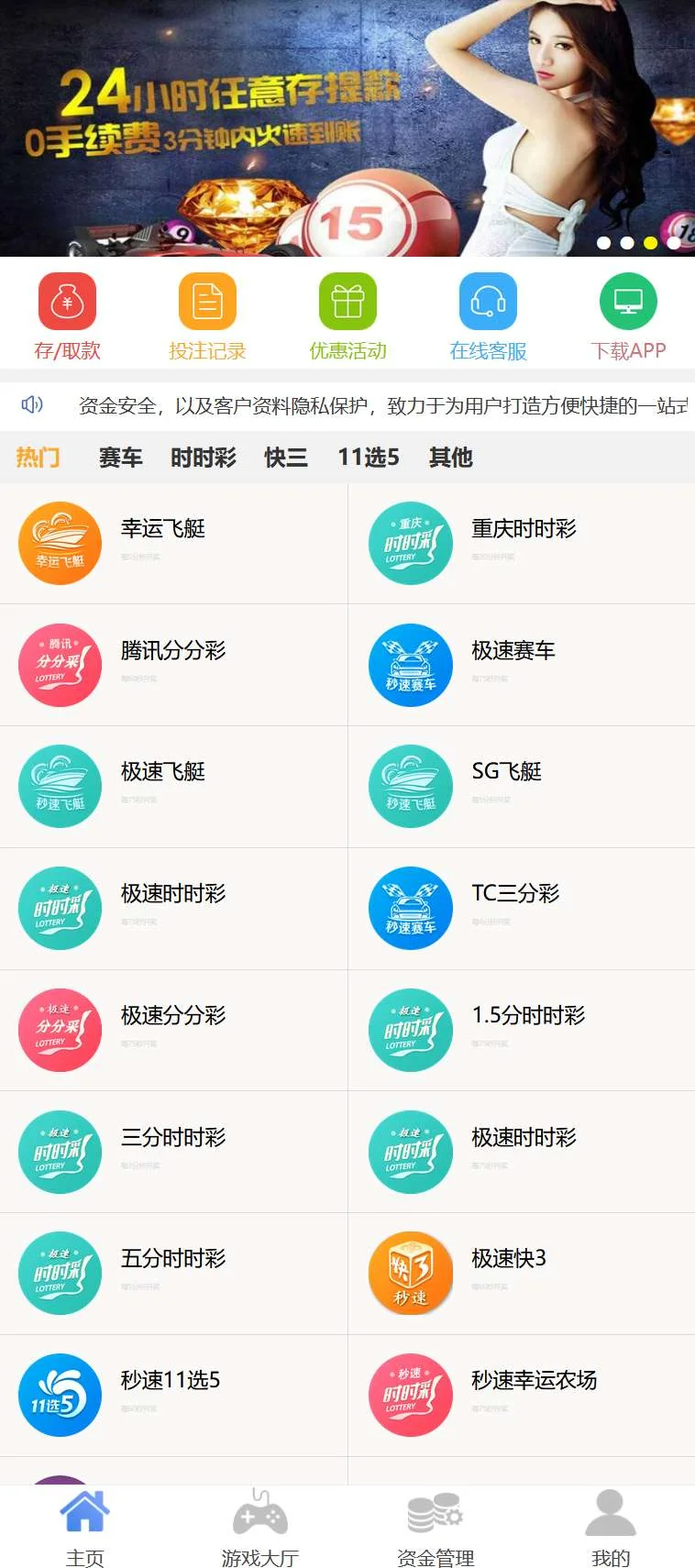Launch 腾讯分分彩
The height and width of the screenshot is (1568, 695).
coord(173,665)
